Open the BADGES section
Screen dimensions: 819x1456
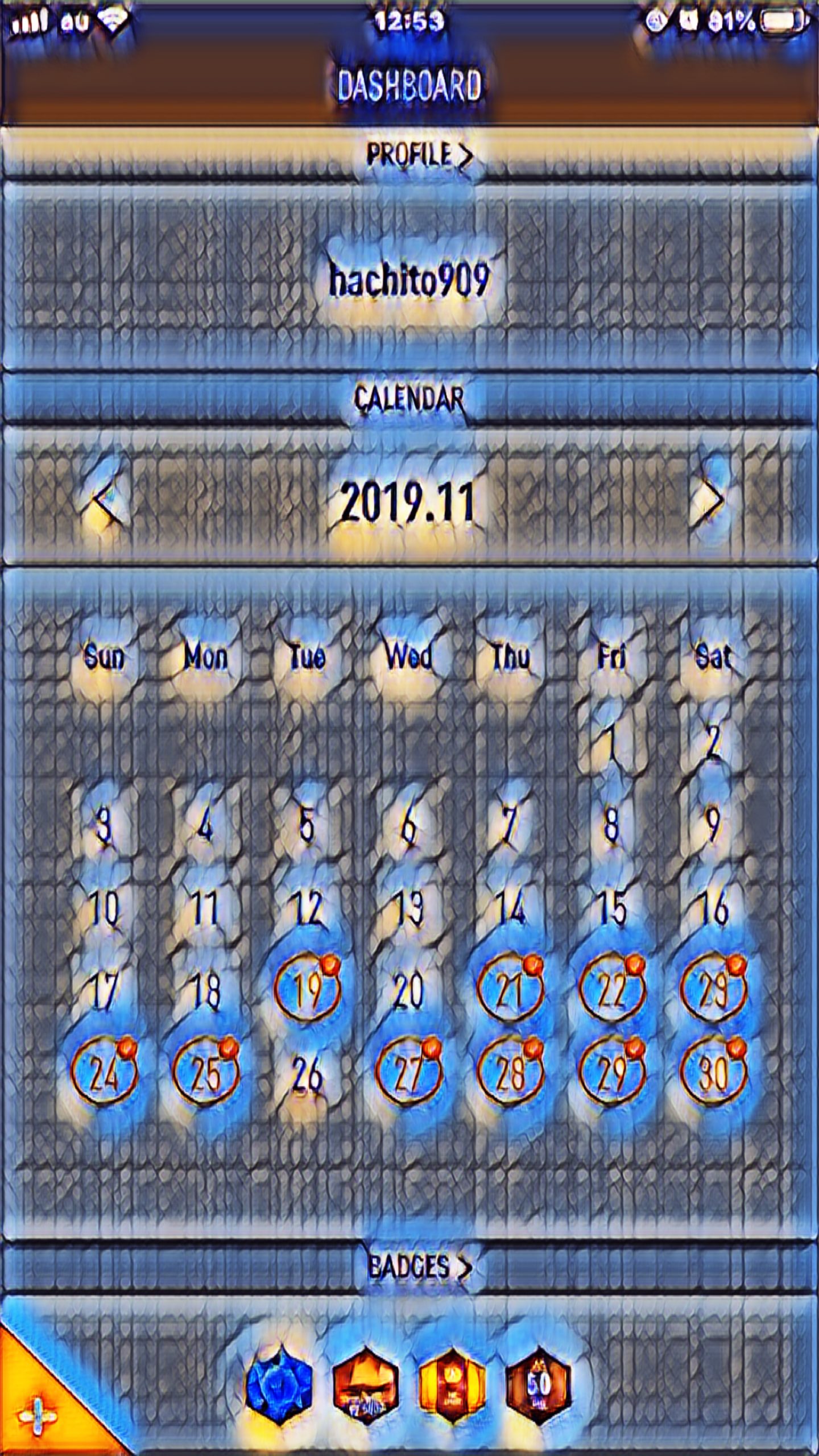click(x=418, y=1266)
